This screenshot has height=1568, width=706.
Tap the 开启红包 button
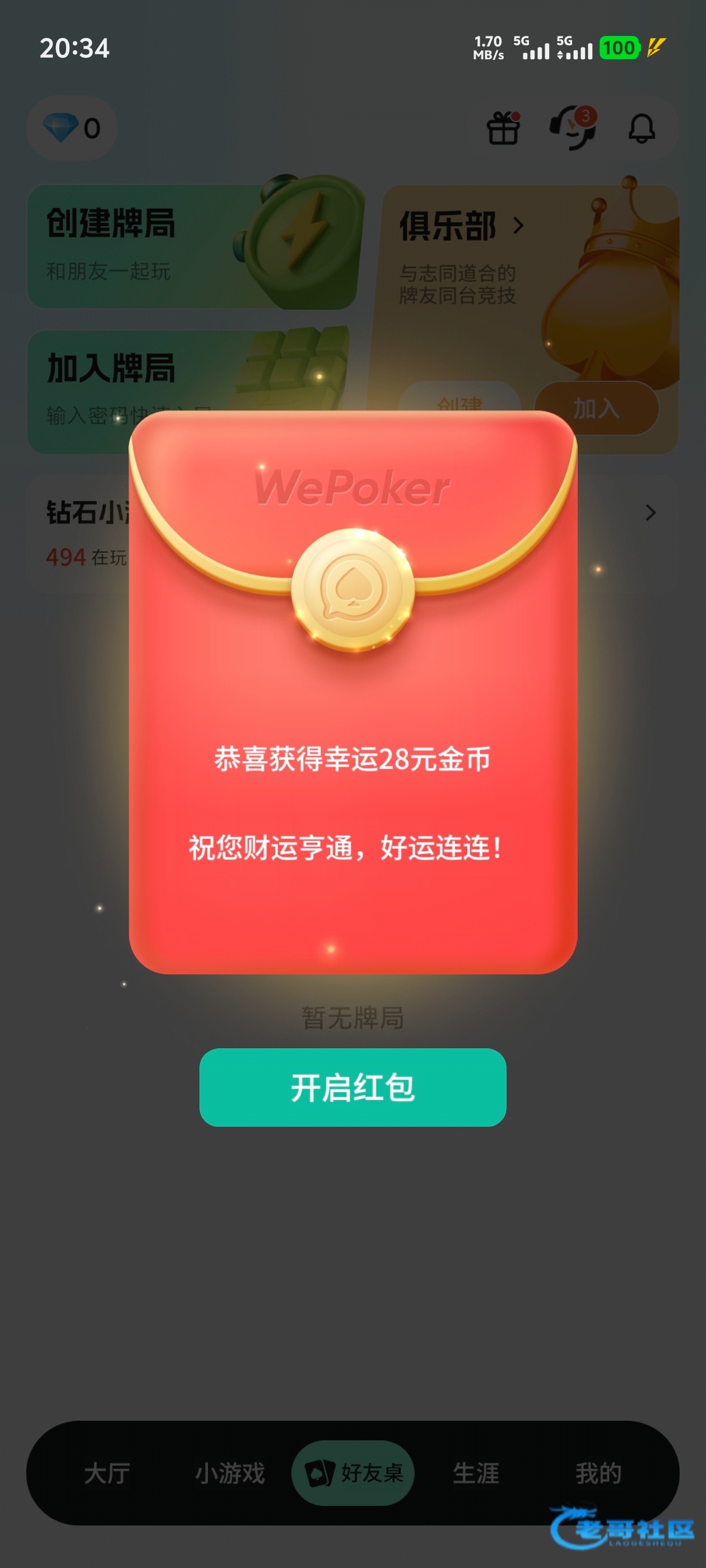click(352, 1087)
